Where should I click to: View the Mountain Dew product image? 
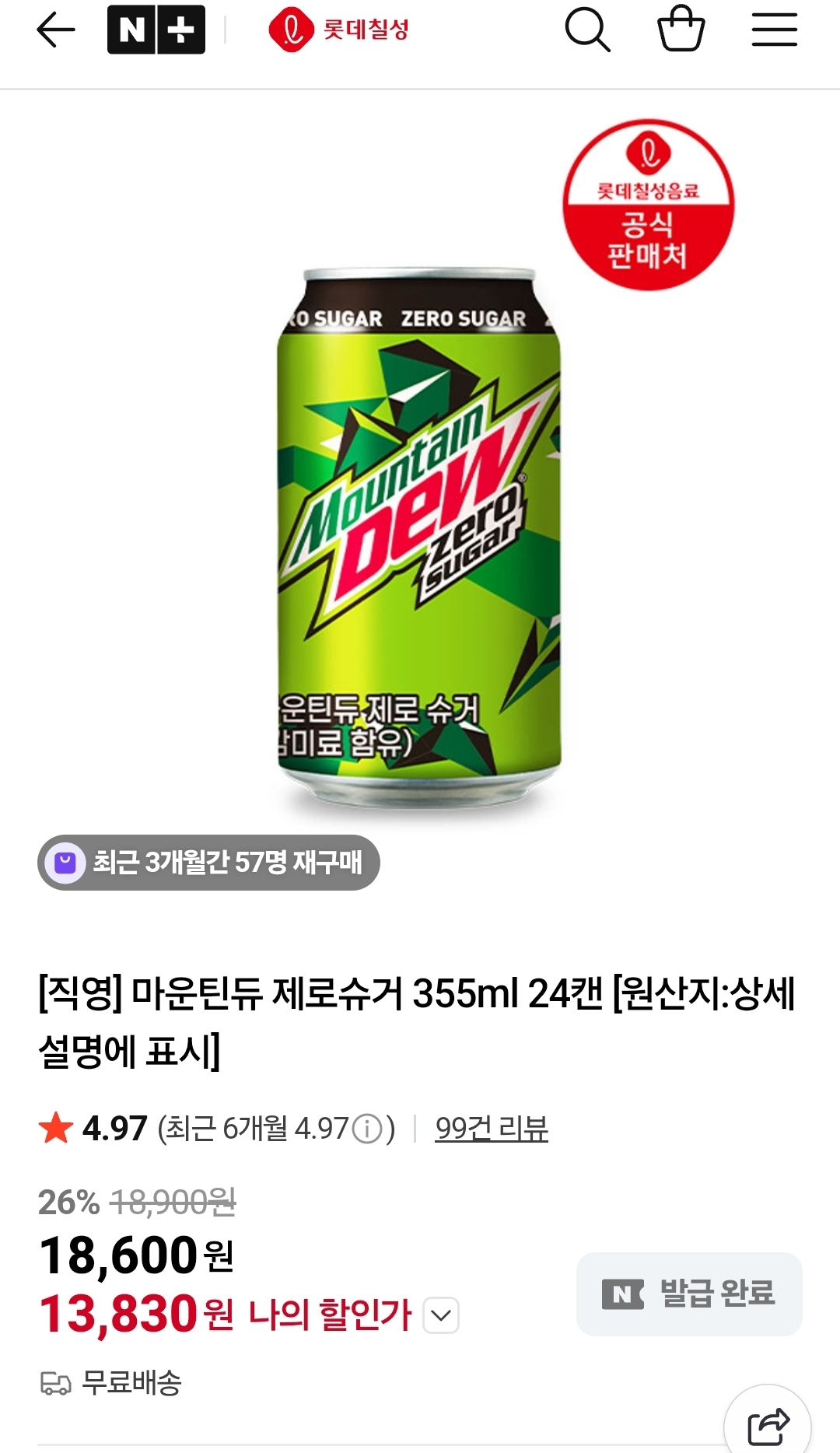[x=419, y=537]
